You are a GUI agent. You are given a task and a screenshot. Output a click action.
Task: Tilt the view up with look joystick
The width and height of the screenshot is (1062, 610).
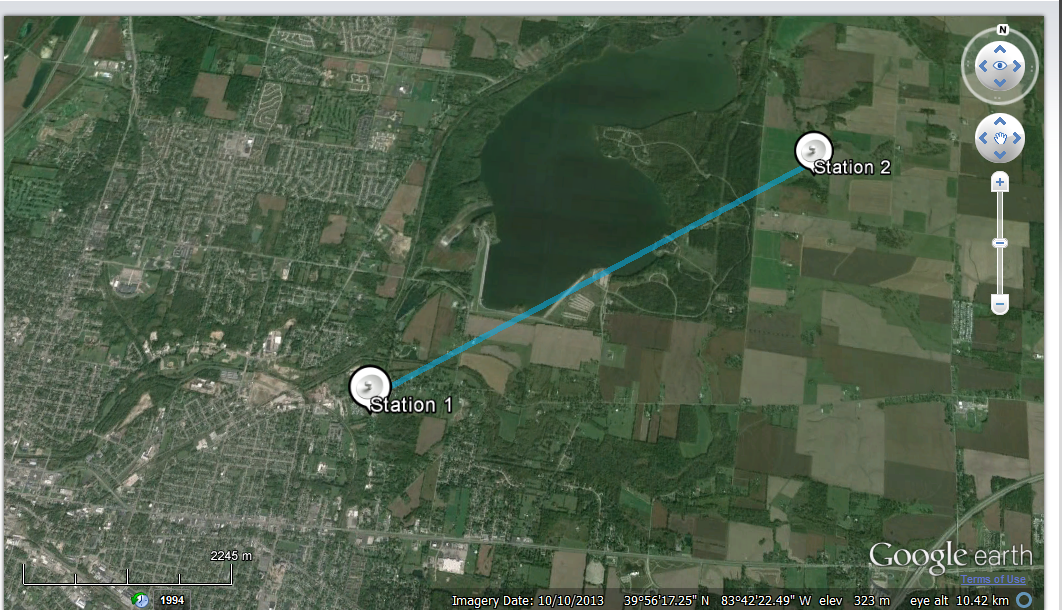tap(1000, 48)
